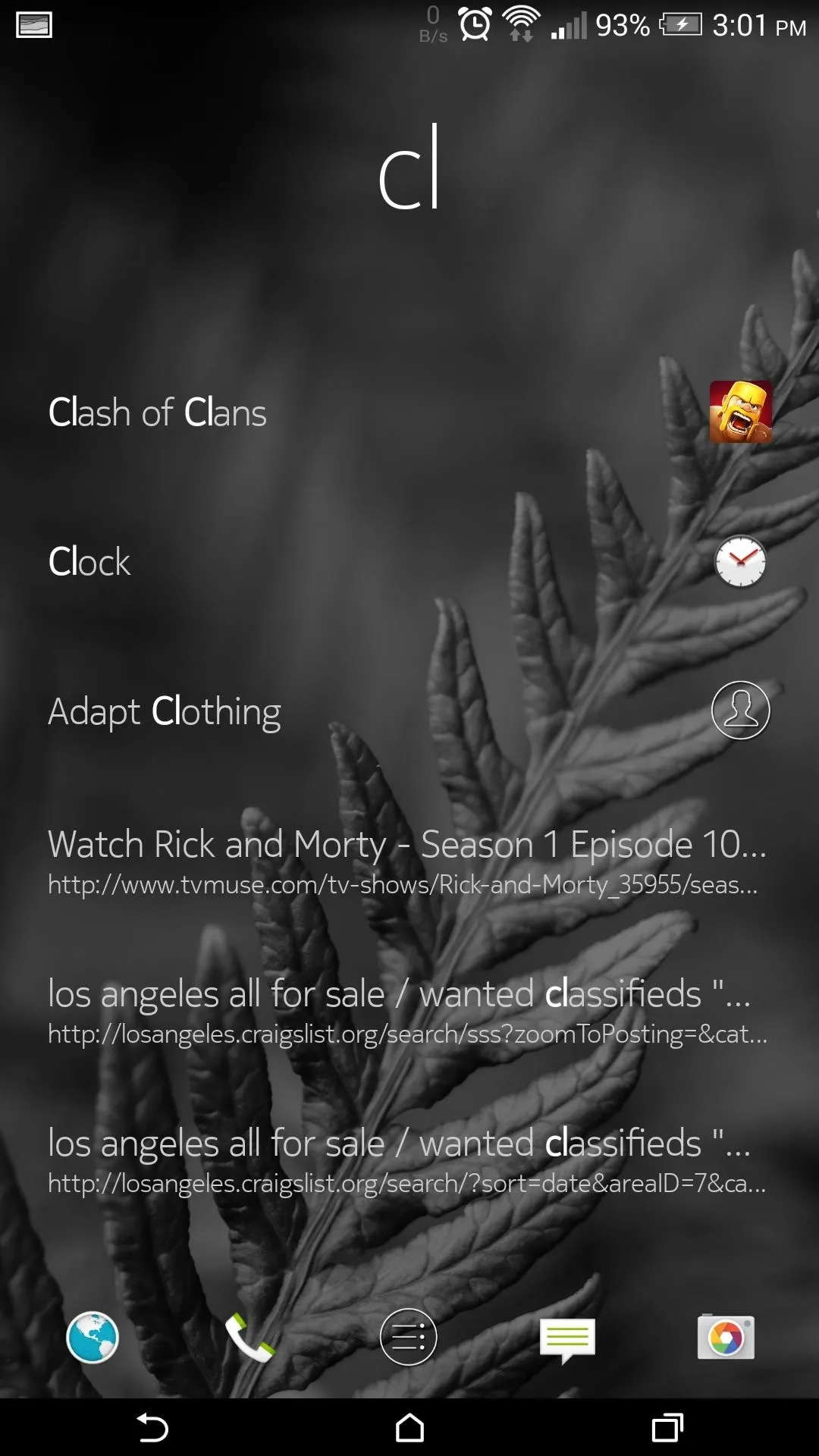The width and height of the screenshot is (819, 1456).
Task: Launch the browser globe icon in dock
Action: (x=93, y=1337)
